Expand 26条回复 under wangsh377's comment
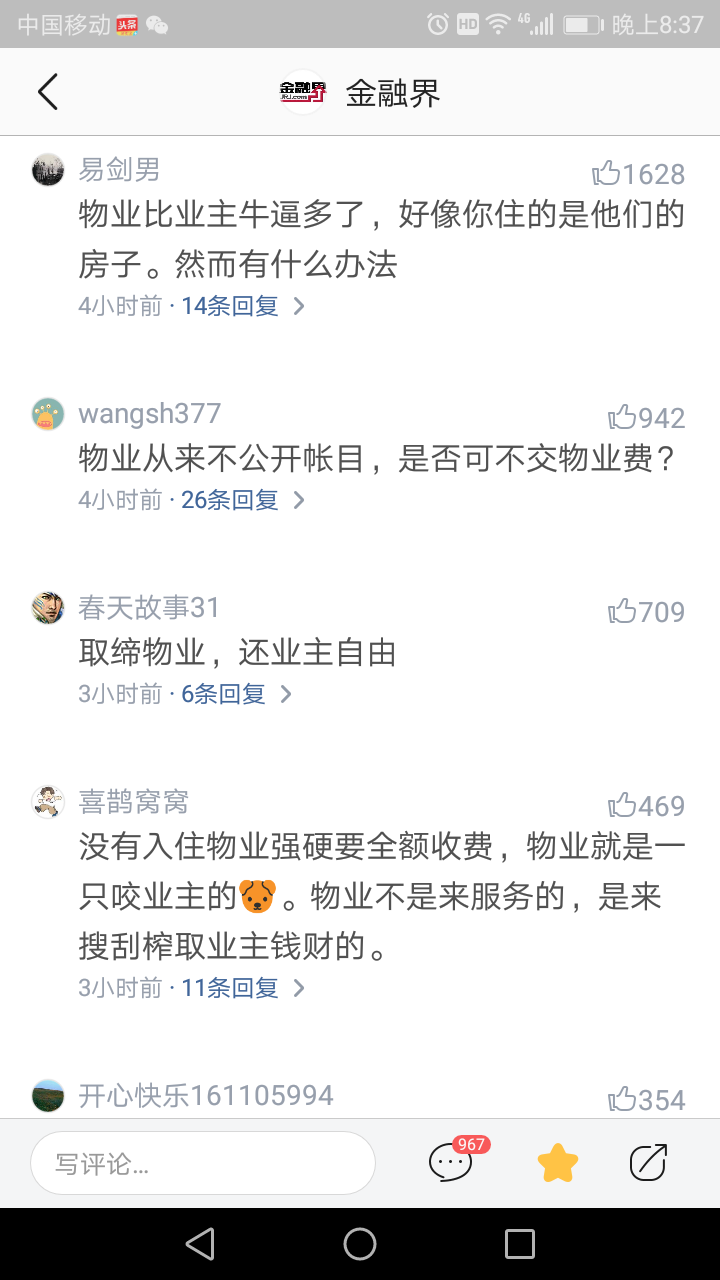 [x=242, y=500]
